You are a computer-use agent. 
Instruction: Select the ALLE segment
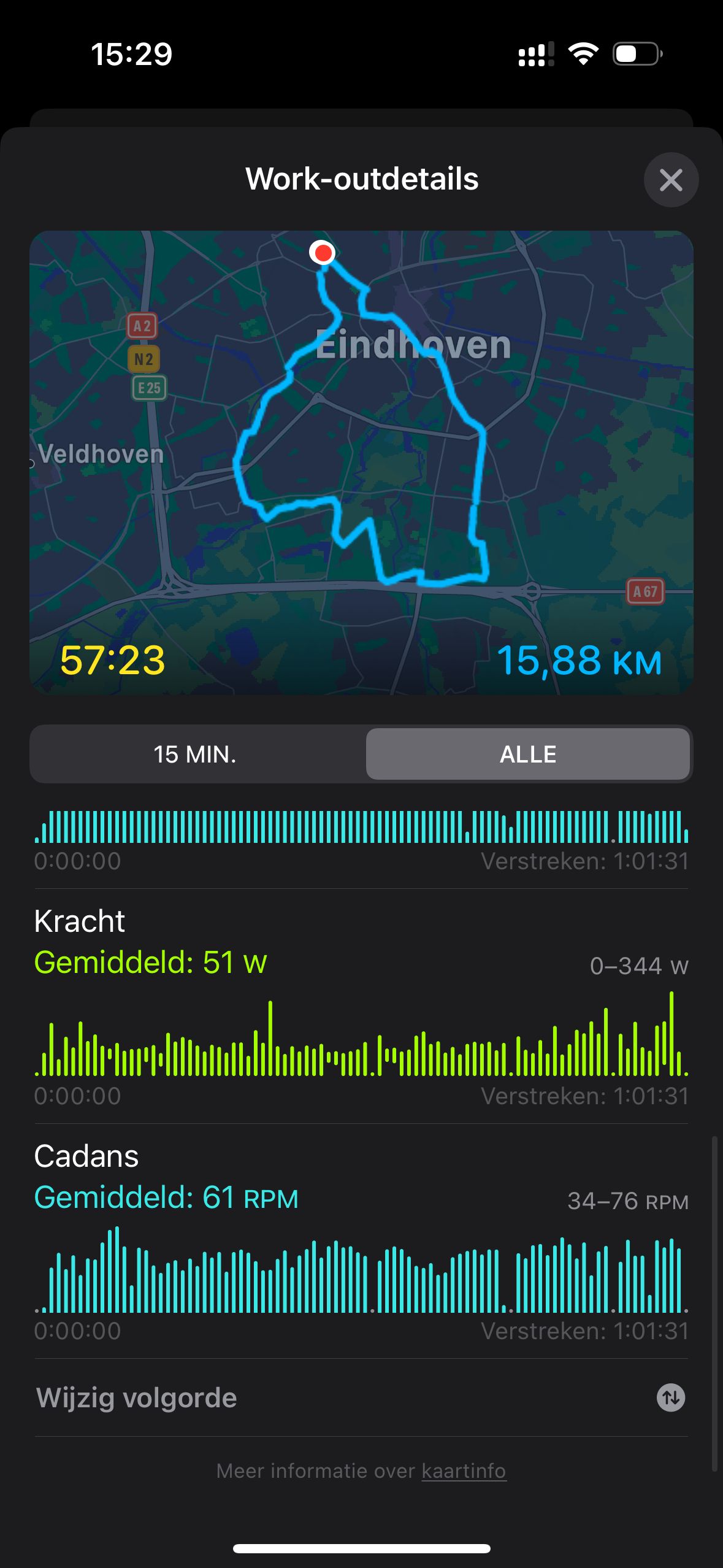pyautogui.click(x=527, y=754)
